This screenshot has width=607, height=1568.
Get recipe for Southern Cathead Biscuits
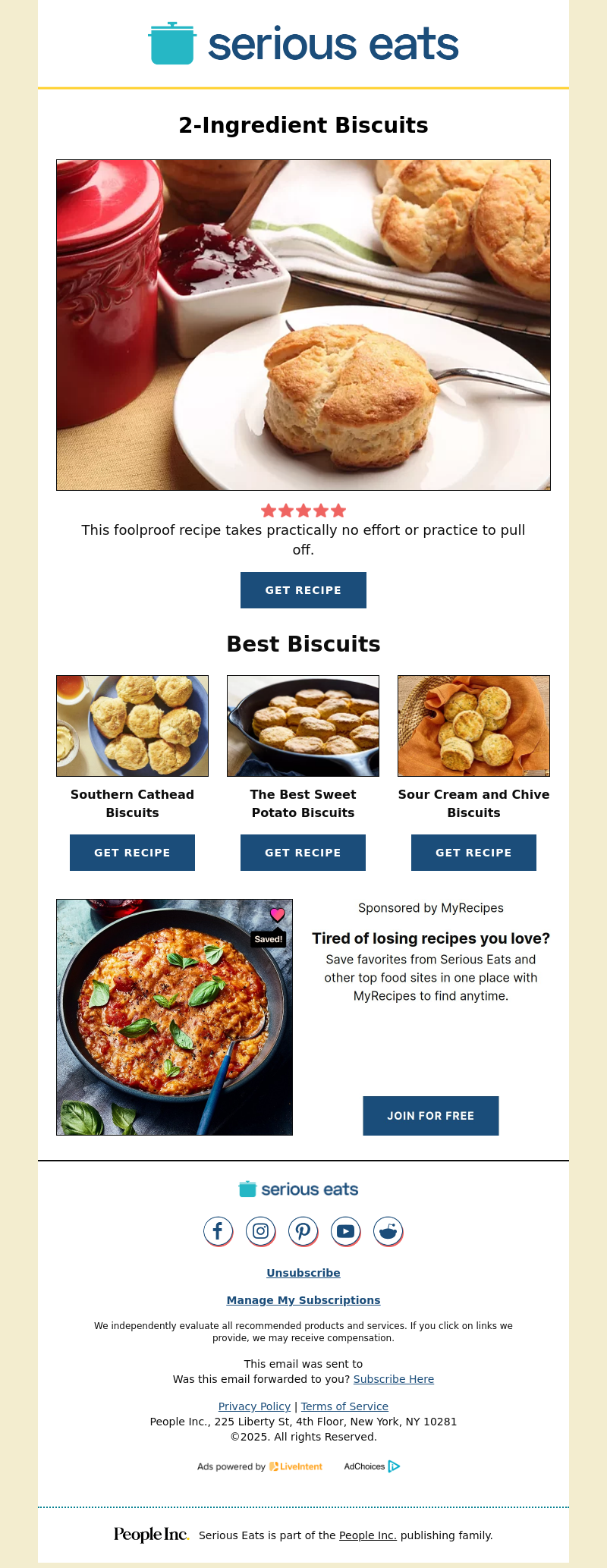tap(132, 853)
